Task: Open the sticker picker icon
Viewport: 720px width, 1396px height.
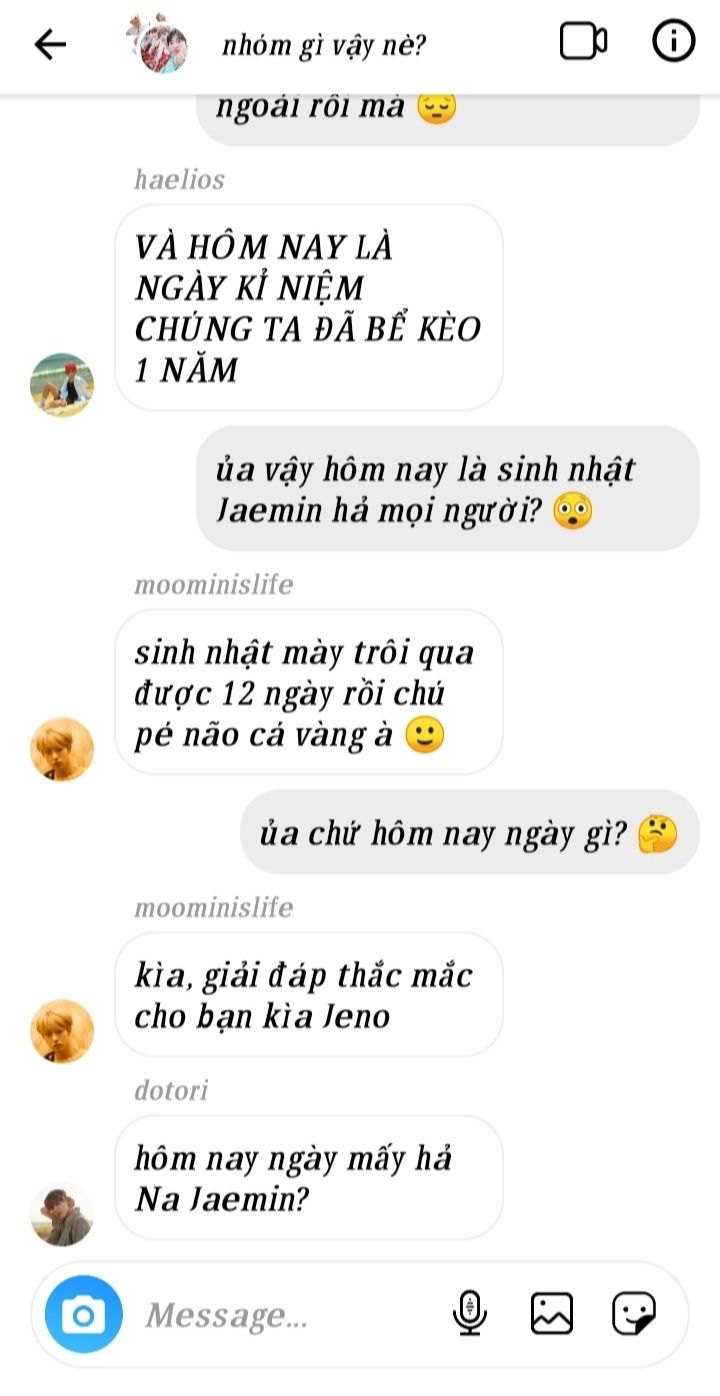Action: [x=634, y=1313]
